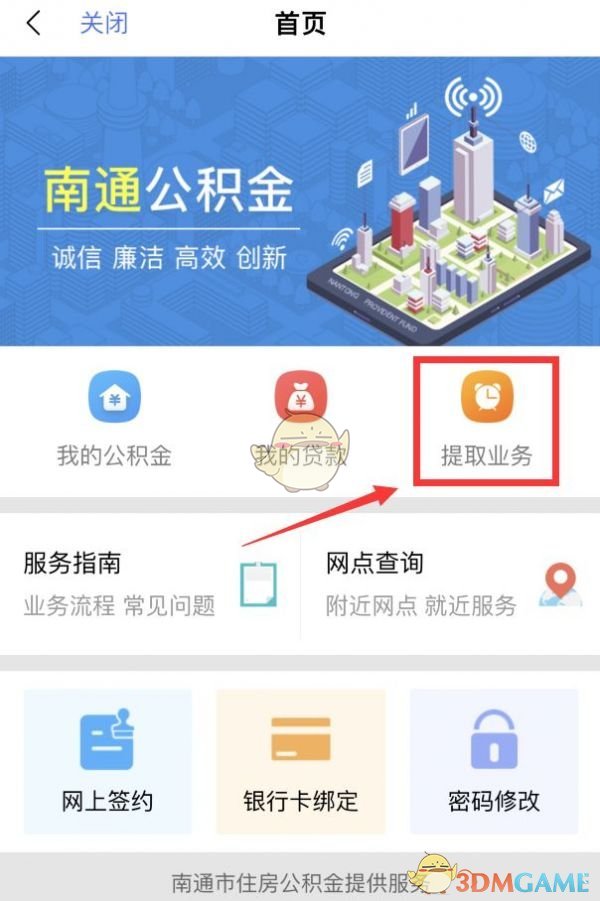Open the 银行卡绑定 tile

[x=300, y=762]
